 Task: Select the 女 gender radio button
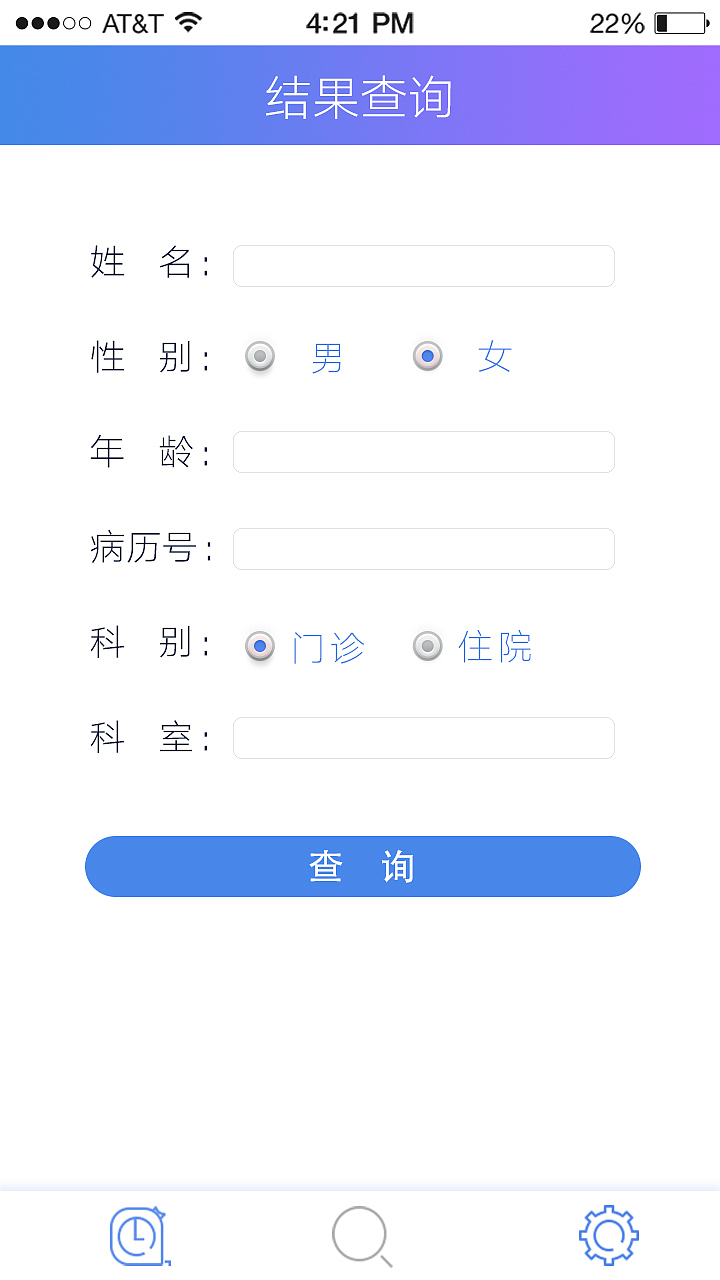click(x=427, y=356)
